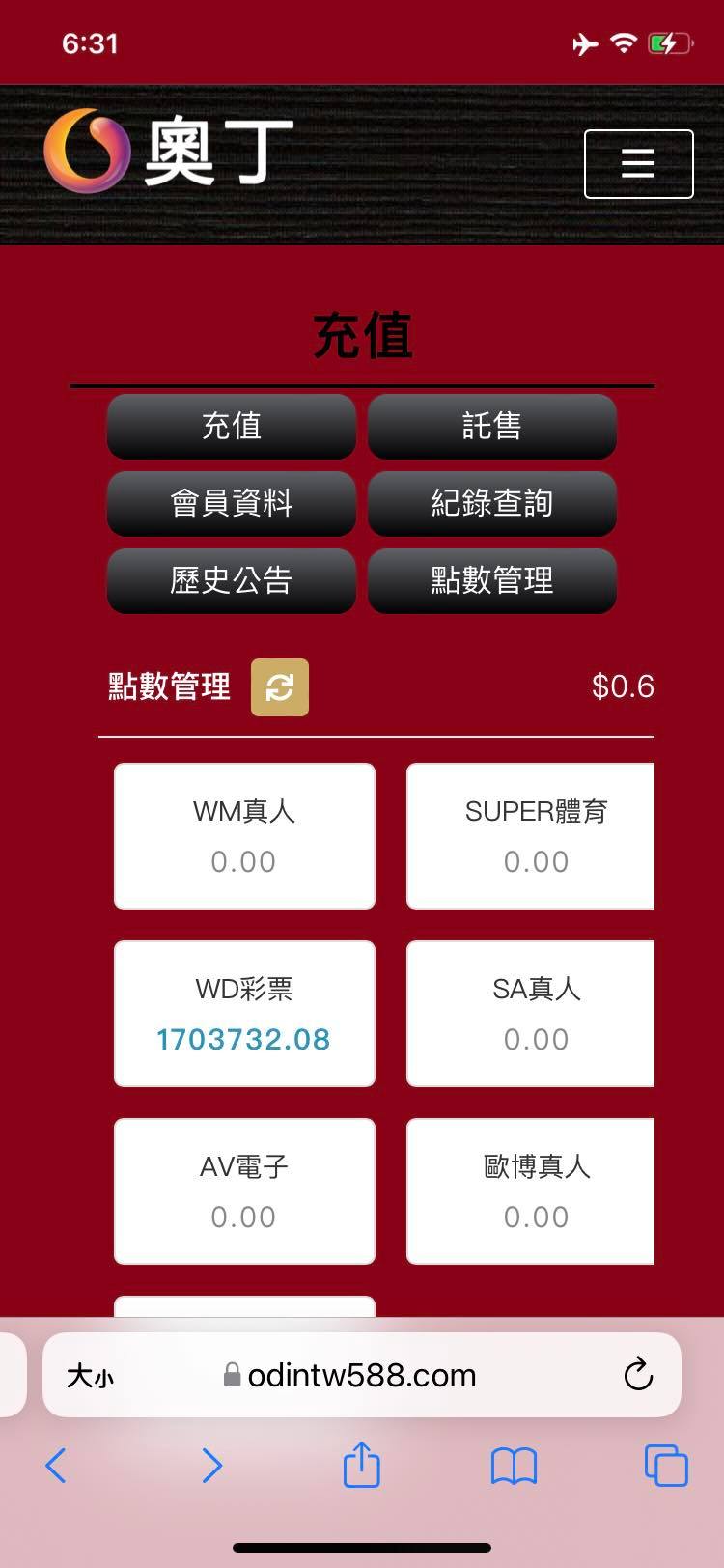Open 點數管理 points management button

tap(491, 580)
